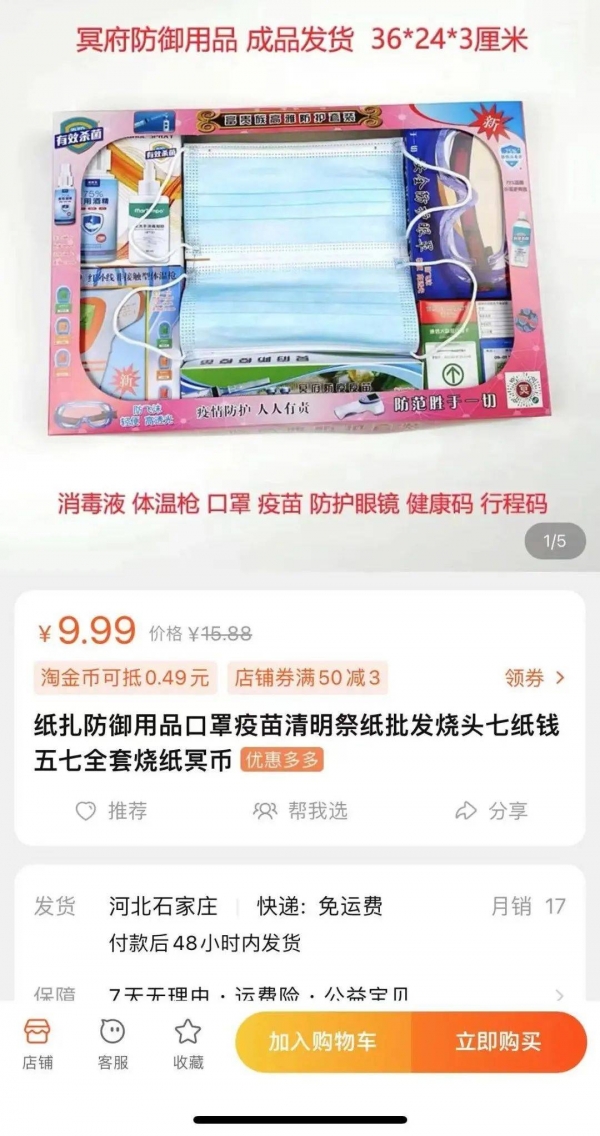
Task: Tap 领券 to claim a coupon
Action: click(x=534, y=678)
